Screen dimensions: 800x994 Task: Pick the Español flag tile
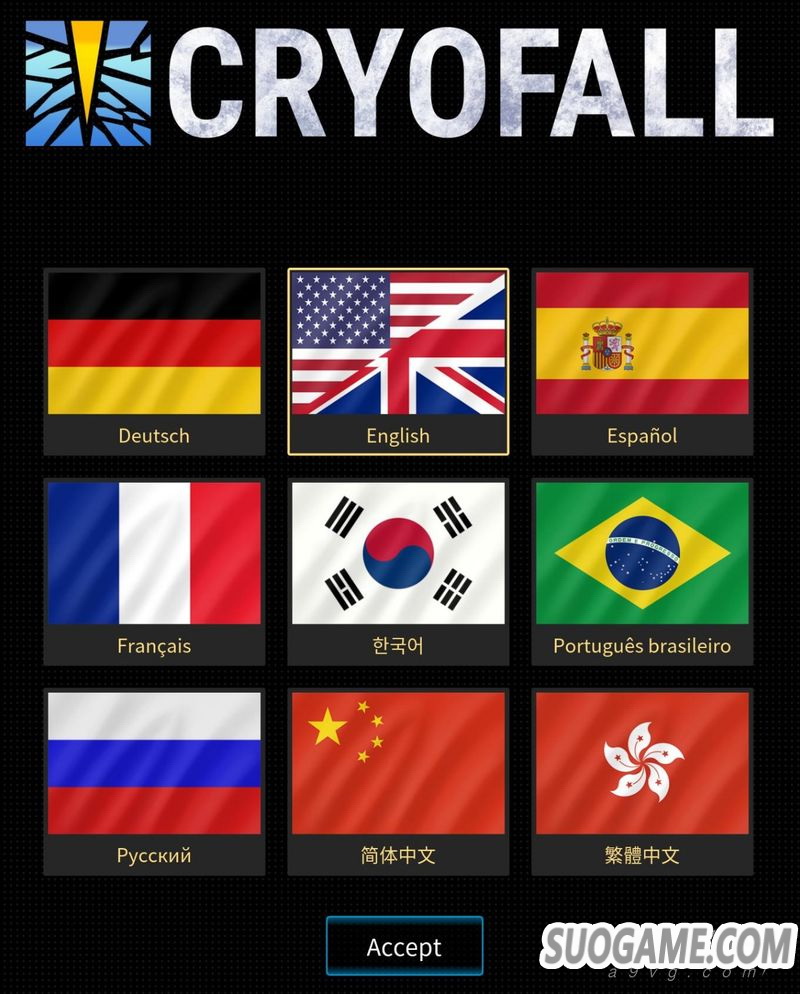coord(642,362)
